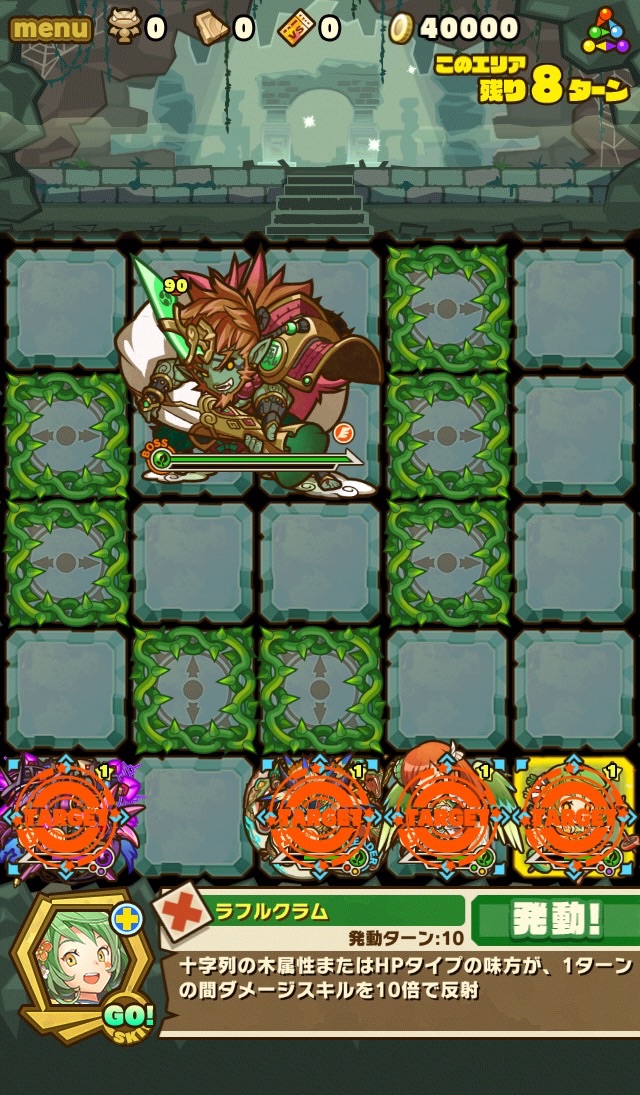This screenshot has width=640, height=1095.
Task: Open the element affinity chart icon
Action: [x=605, y=30]
